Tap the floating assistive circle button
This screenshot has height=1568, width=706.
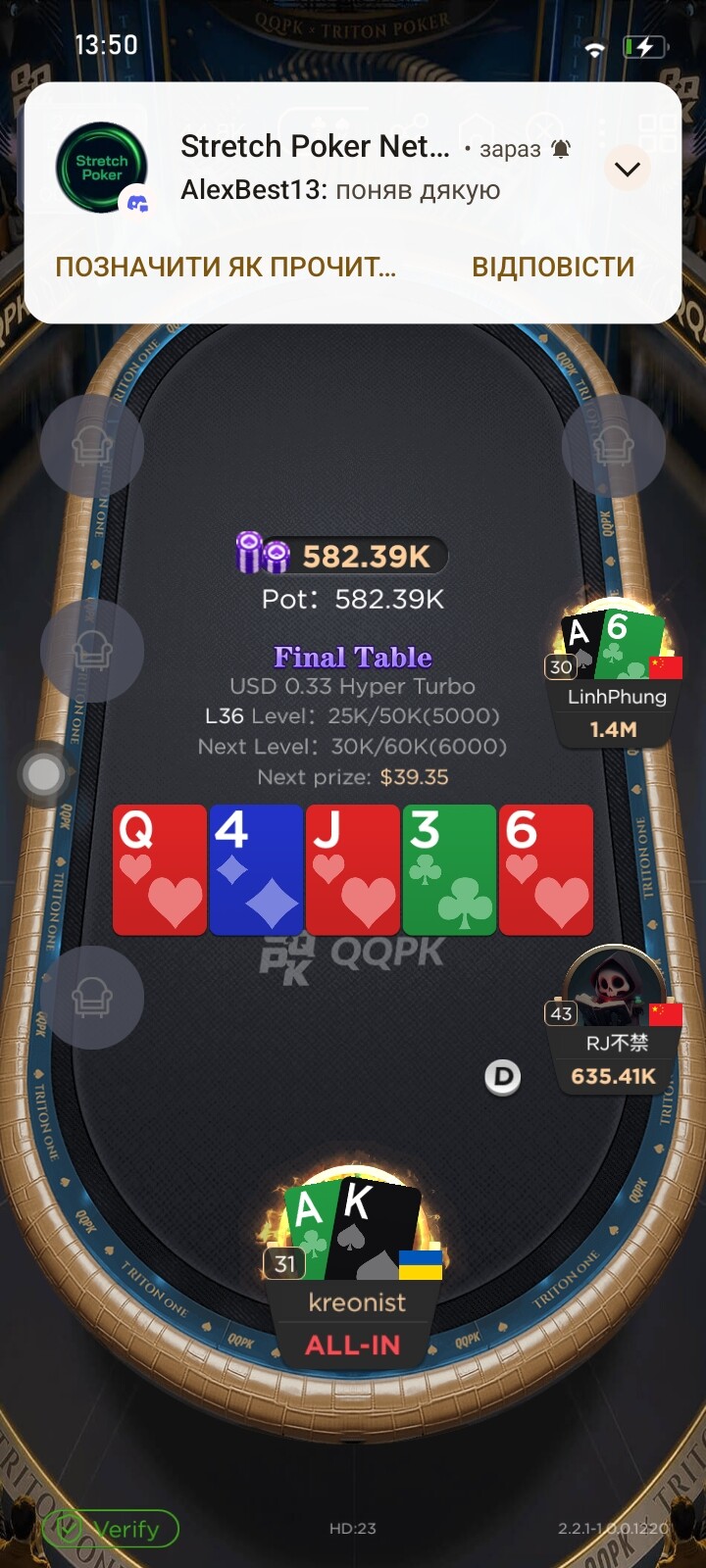[44, 775]
